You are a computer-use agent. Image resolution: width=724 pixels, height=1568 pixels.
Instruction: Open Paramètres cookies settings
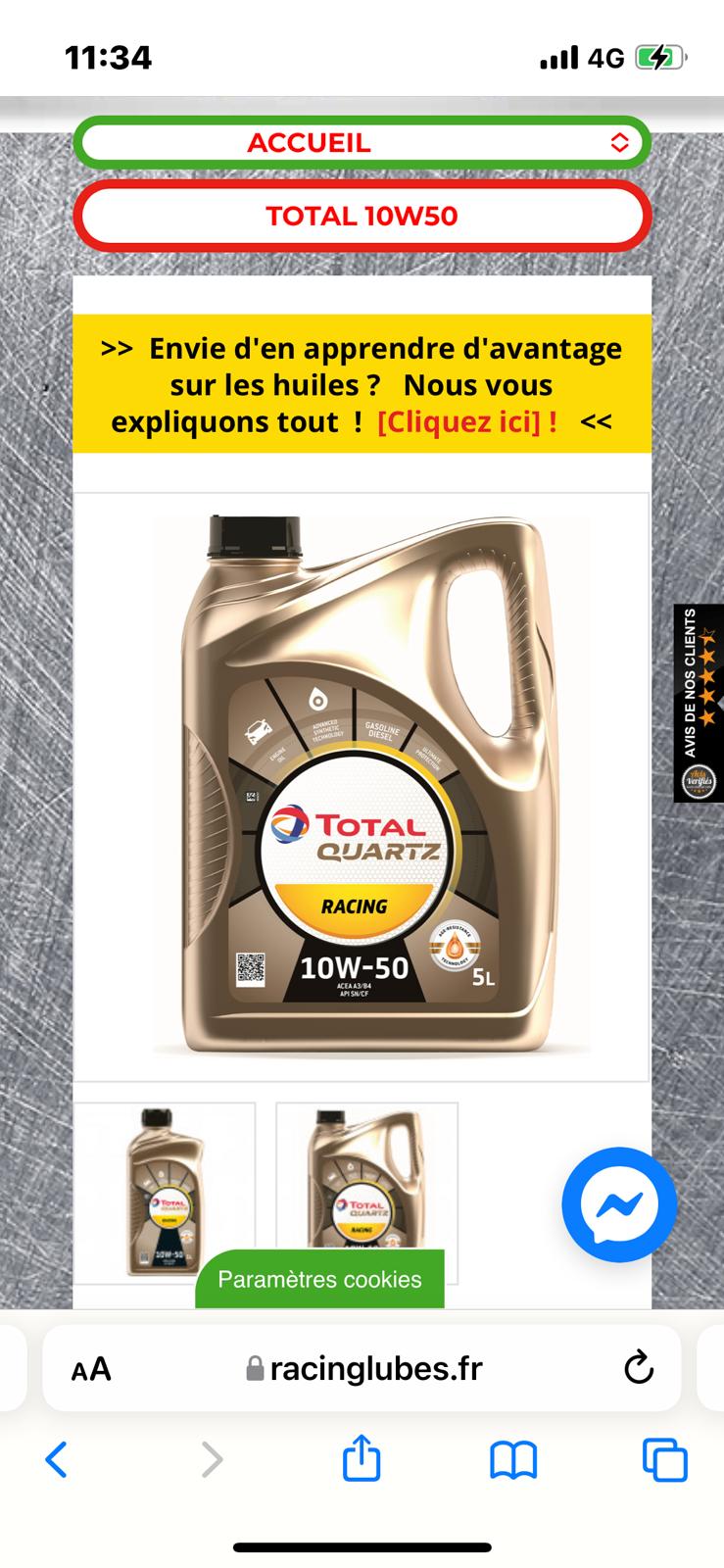pyautogui.click(x=319, y=1279)
